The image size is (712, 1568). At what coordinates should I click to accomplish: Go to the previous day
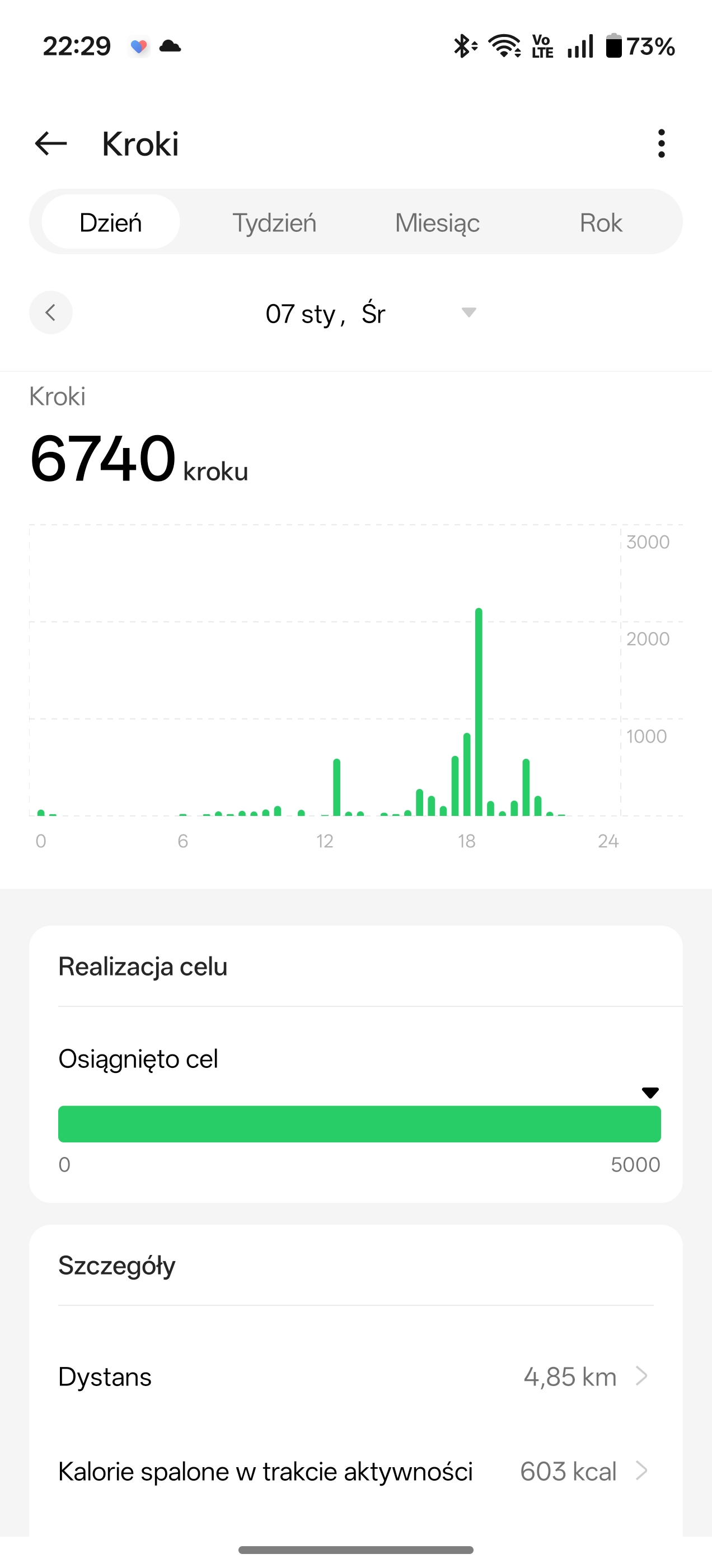(51, 313)
